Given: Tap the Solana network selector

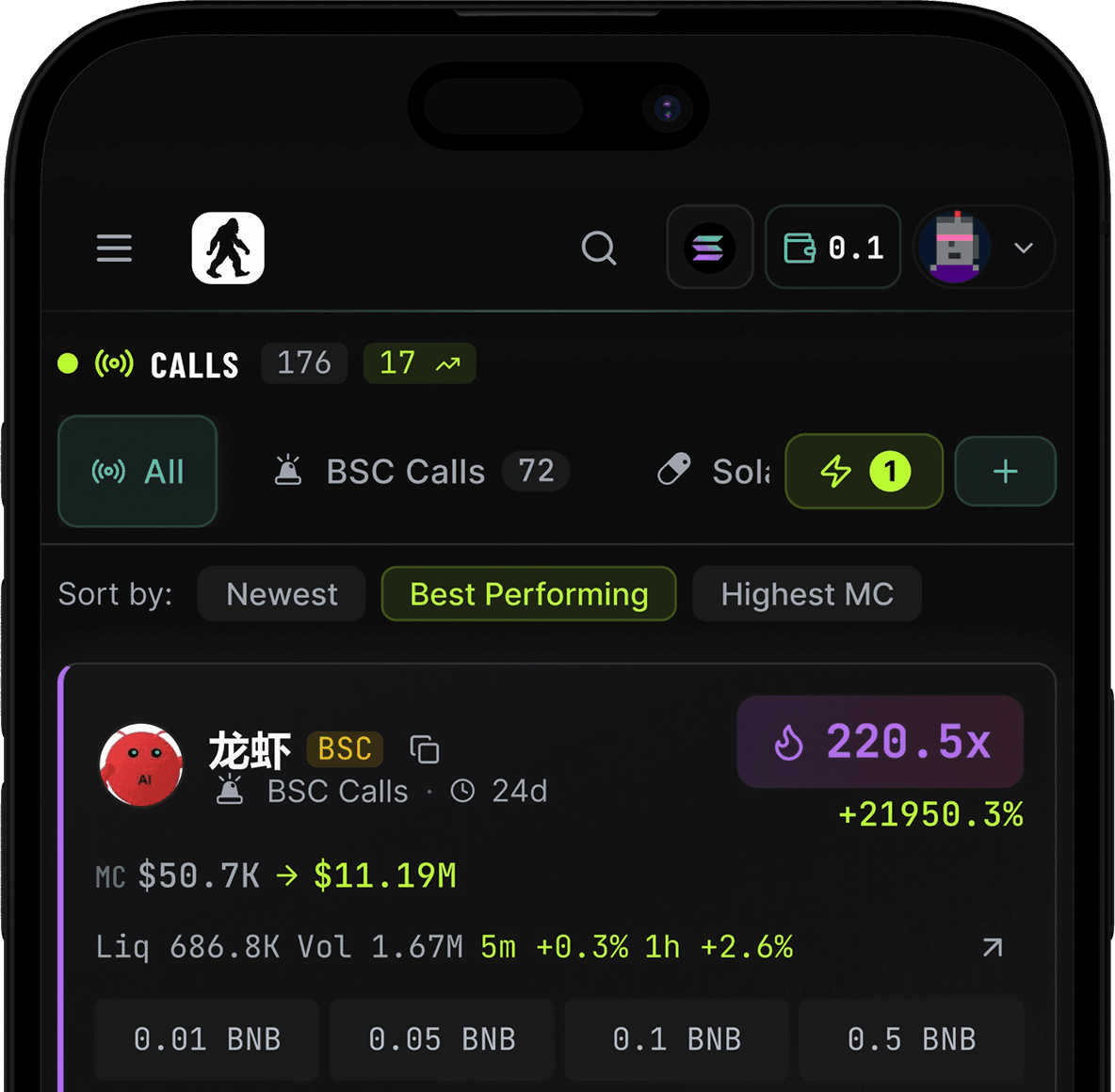Looking at the screenshot, I should click(x=709, y=248).
